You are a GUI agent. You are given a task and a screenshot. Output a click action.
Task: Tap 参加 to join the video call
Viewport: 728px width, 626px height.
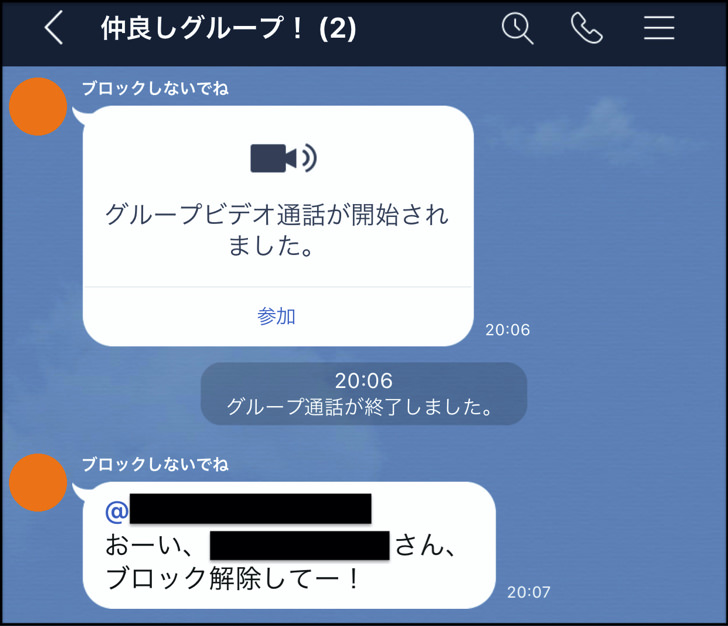click(277, 316)
